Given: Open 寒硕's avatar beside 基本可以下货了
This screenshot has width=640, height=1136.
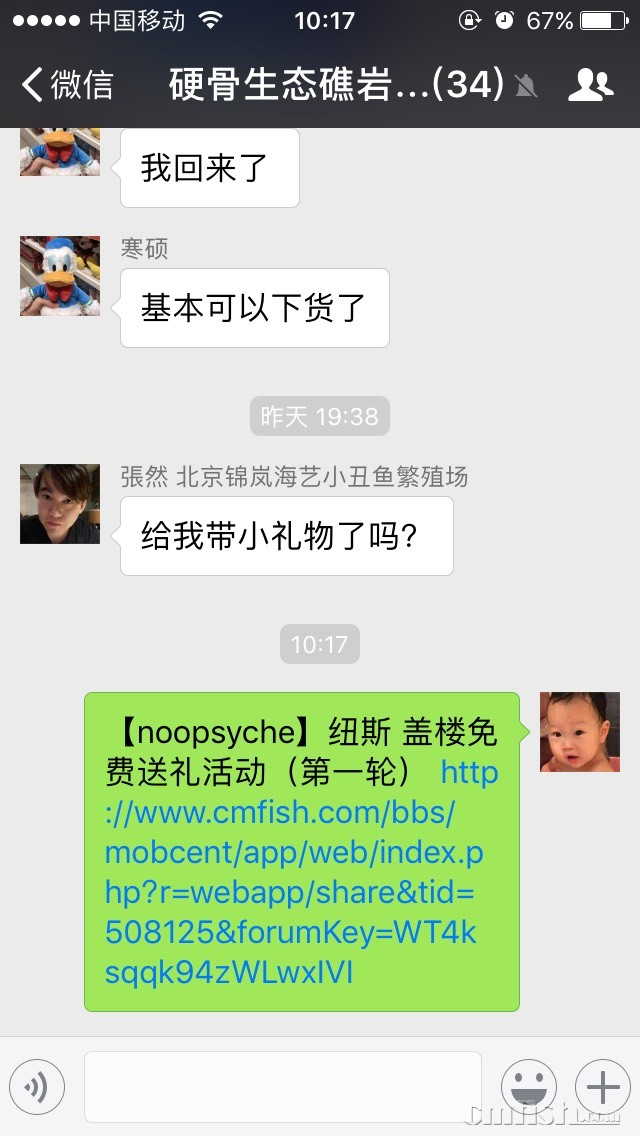Looking at the screenshot, I should [60, 276].
